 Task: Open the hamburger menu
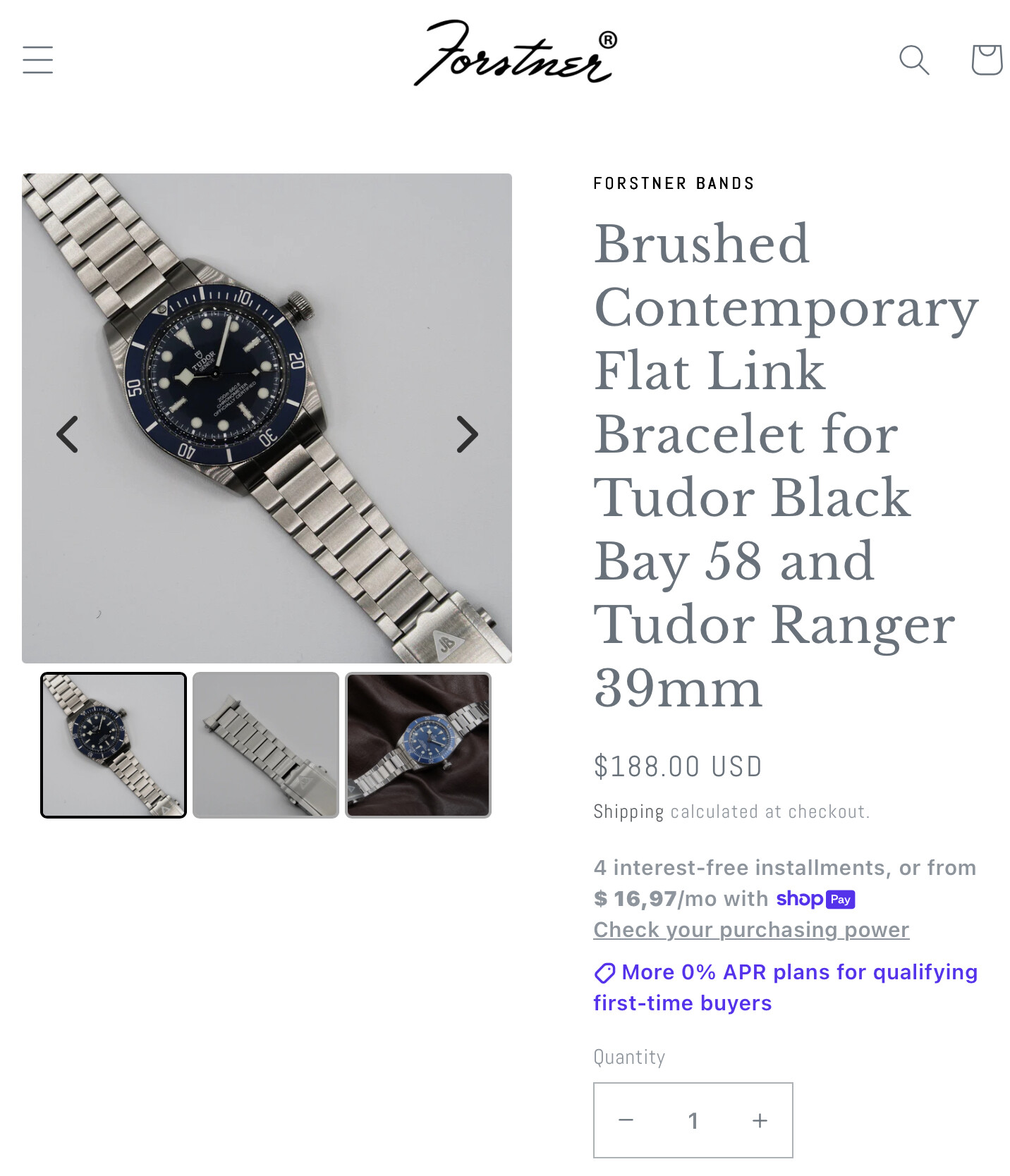38,59
